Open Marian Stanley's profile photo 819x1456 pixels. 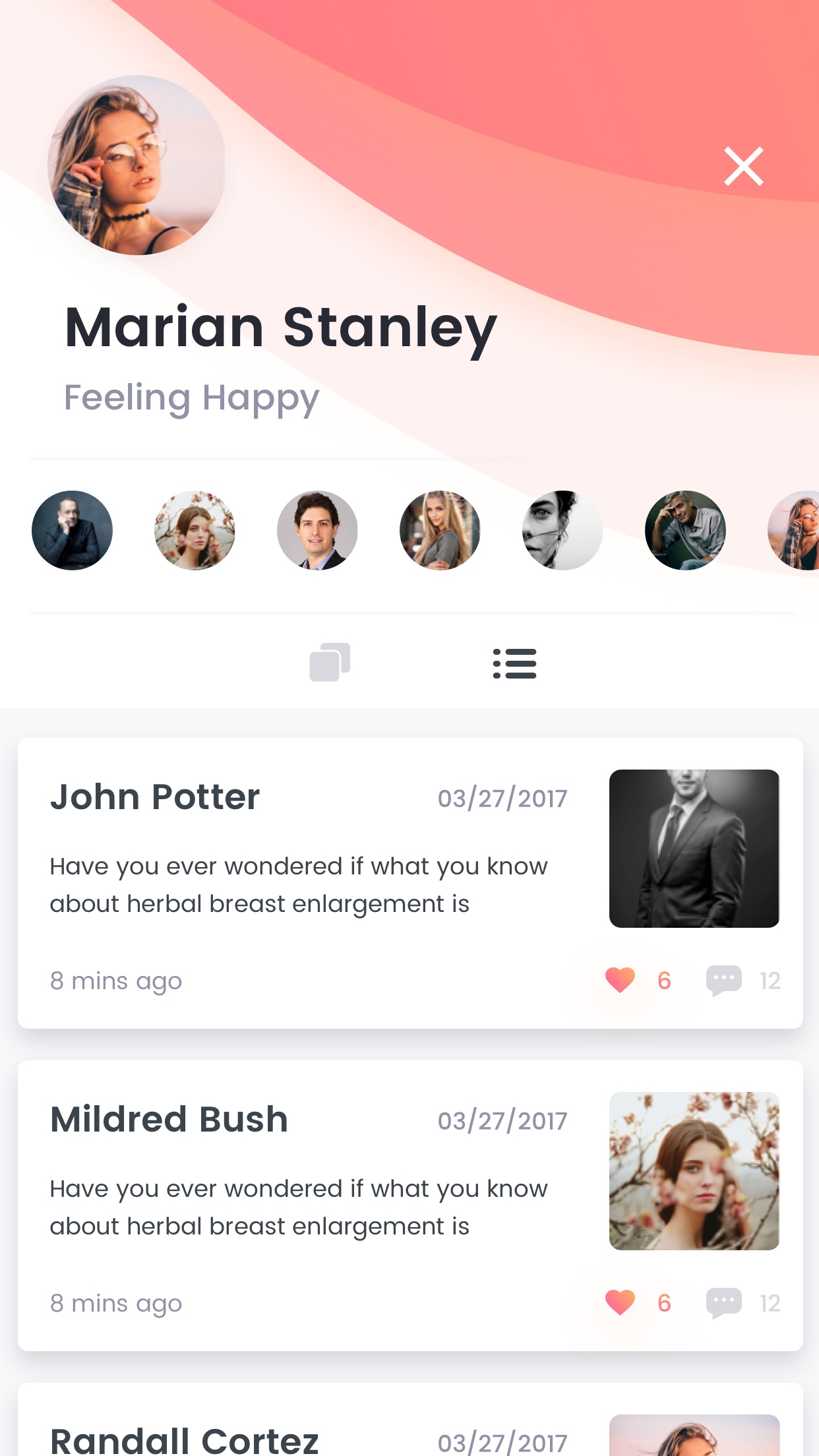137,165
